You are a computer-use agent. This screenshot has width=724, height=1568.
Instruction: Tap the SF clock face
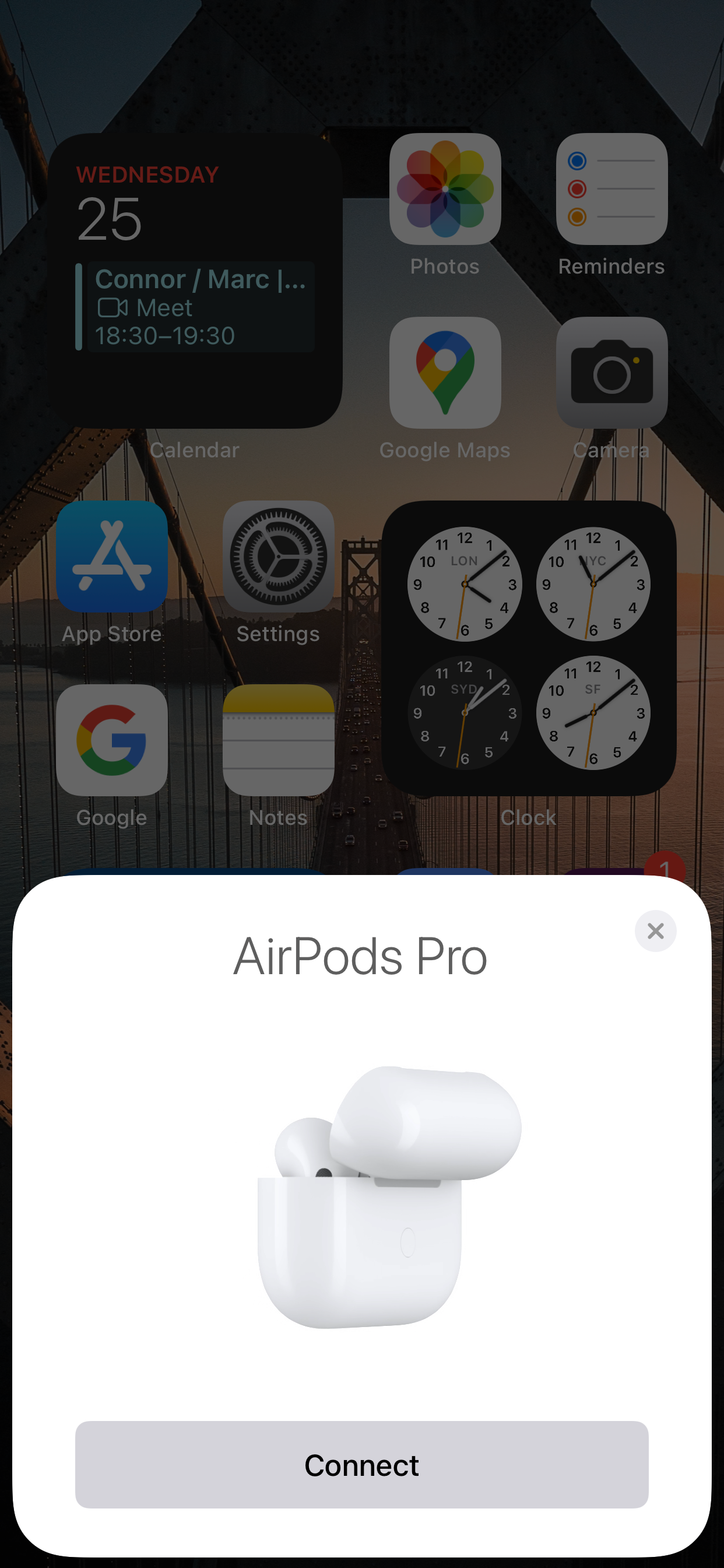tap(593, 713)
